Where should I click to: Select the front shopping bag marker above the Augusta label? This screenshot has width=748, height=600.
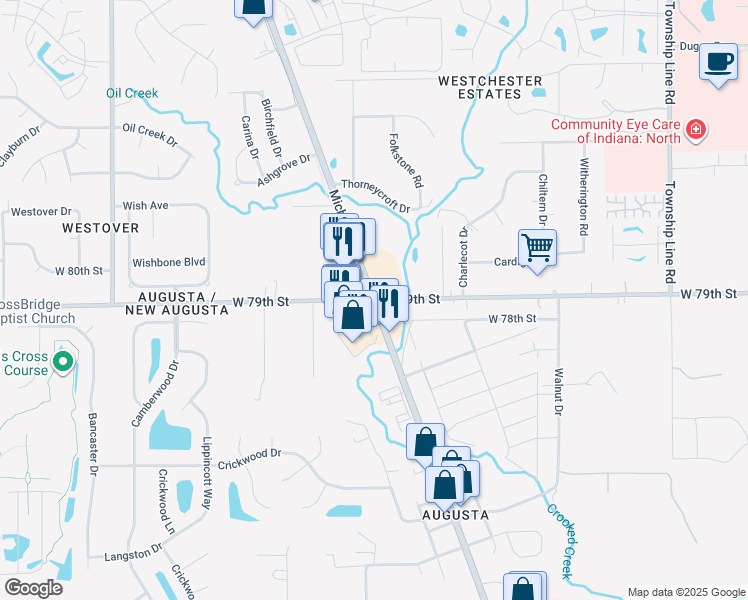coord(445,486)
